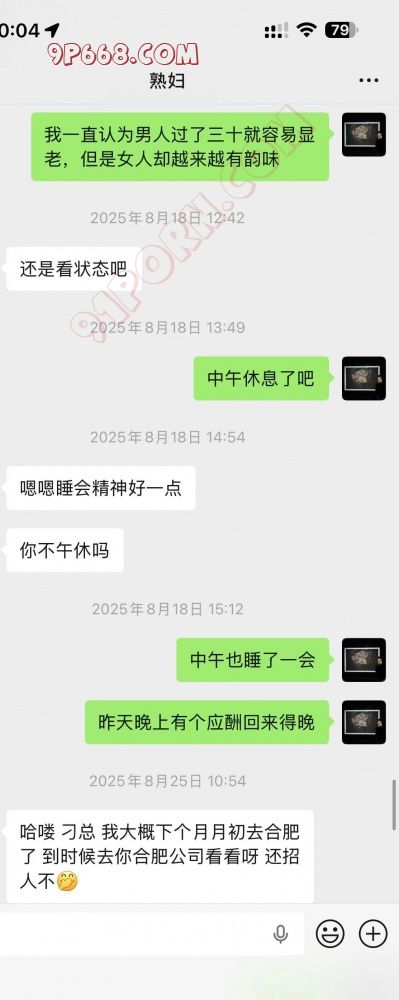The width and height of the screenshot is (399, 1000).
Task: Open the plus attachments menu
Action: (373, 934)
